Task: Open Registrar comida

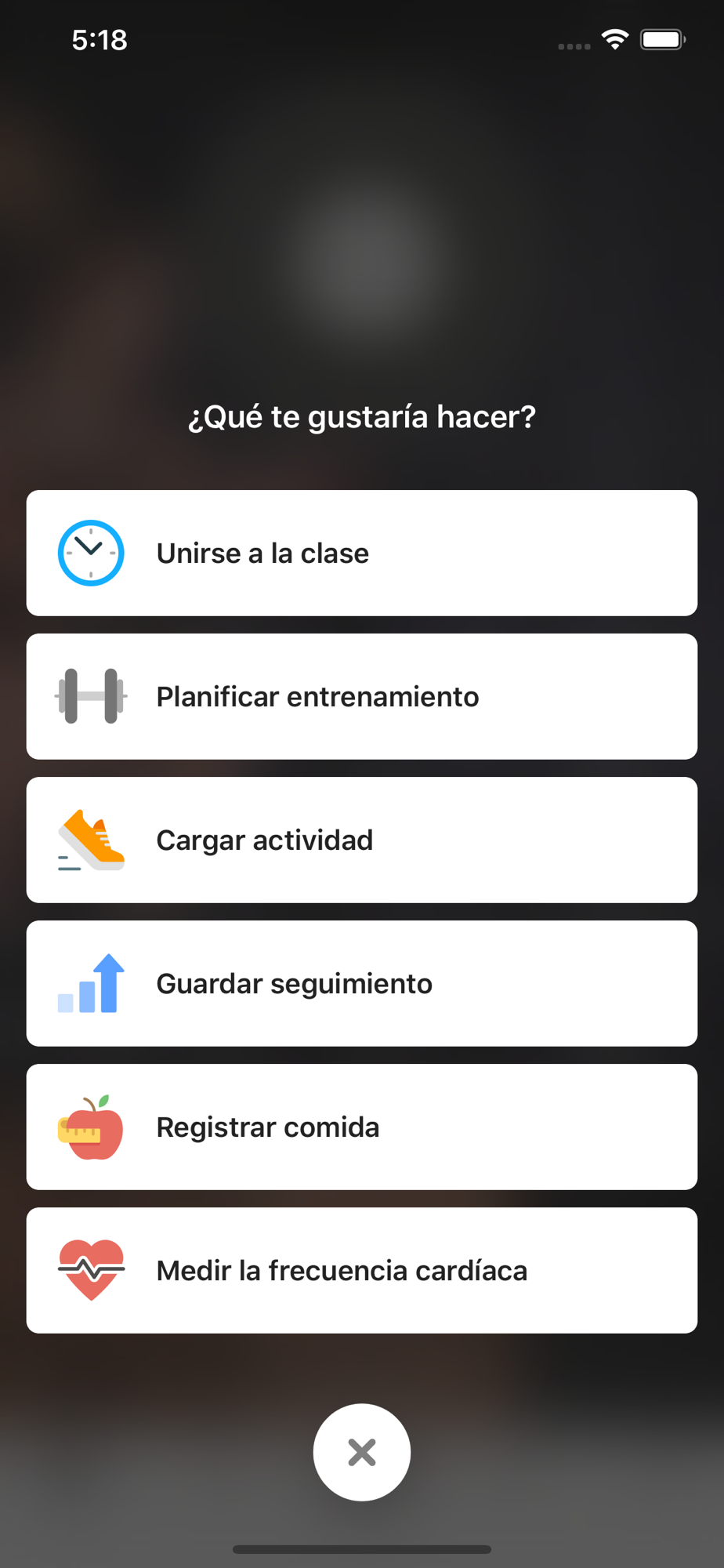Action: pyautogui.click(x=362, y=1127)
